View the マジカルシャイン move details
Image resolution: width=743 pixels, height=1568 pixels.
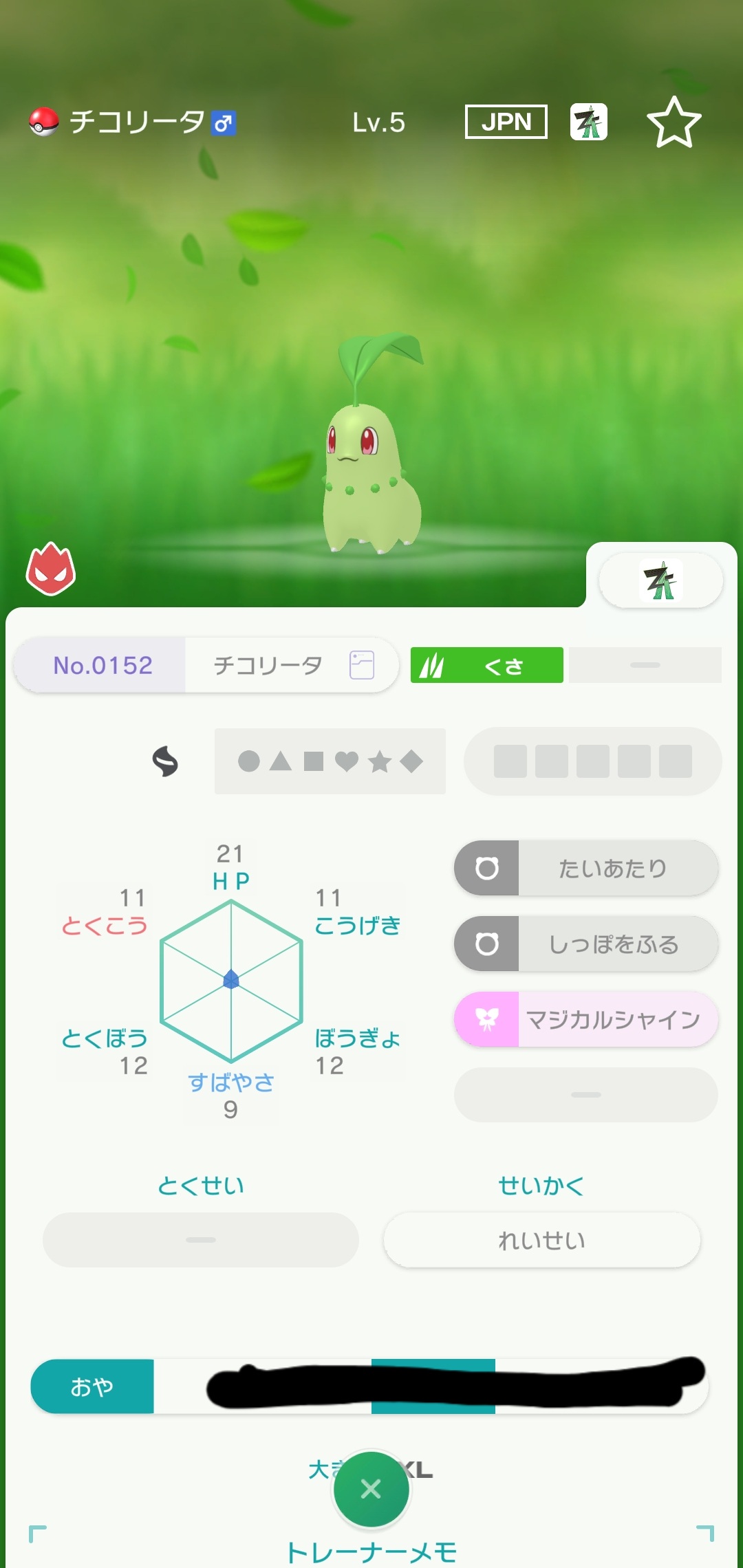coord(586,1019)
